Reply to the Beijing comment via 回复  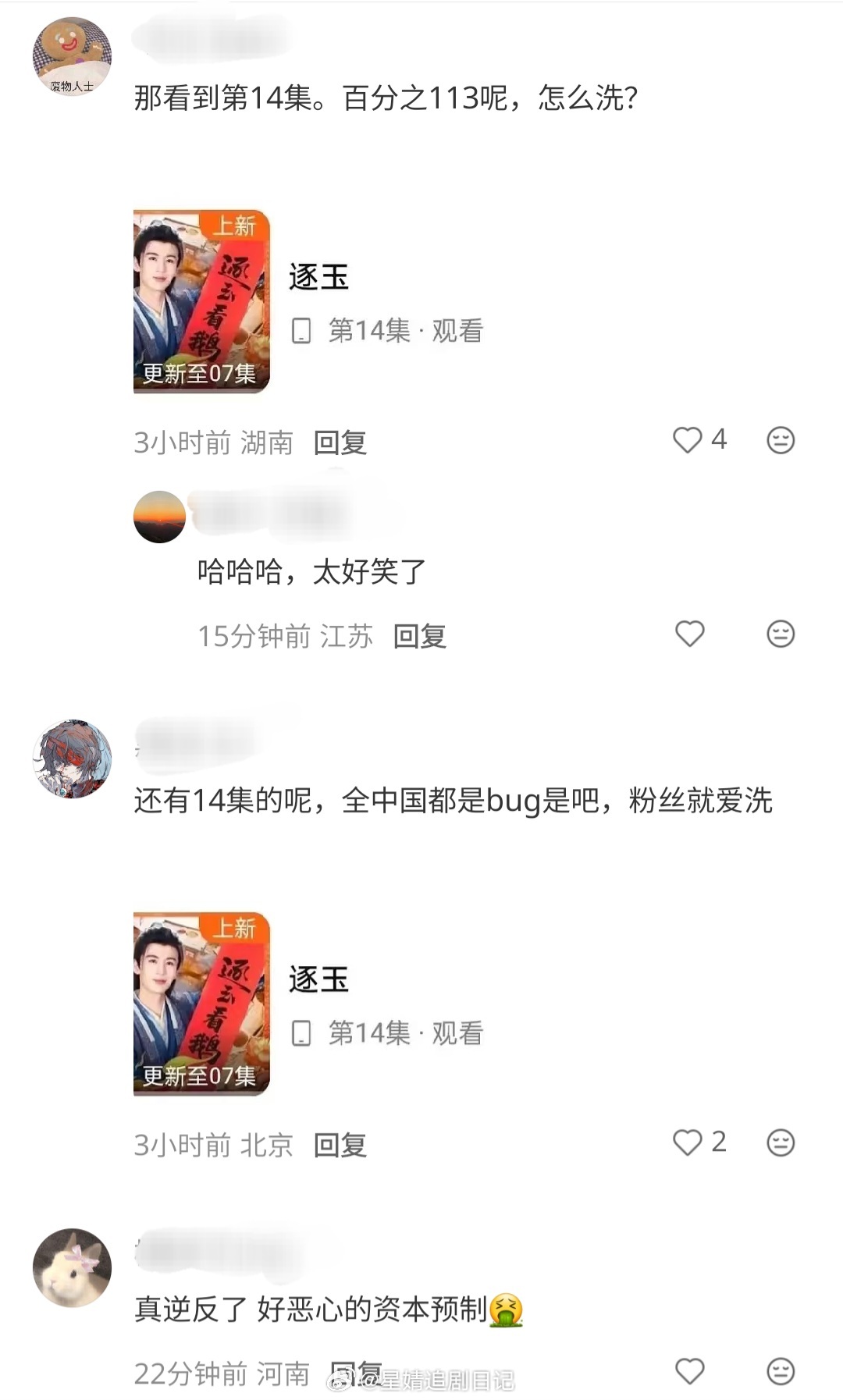tap(340, 1144)
